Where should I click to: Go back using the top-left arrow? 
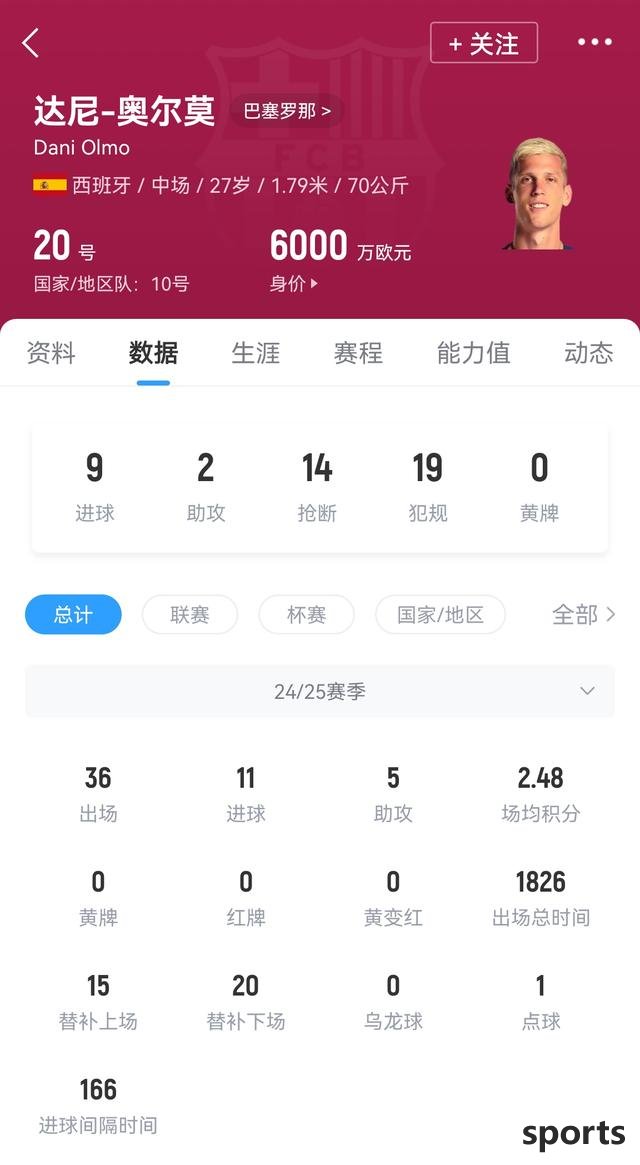click(x=31, y=43)
